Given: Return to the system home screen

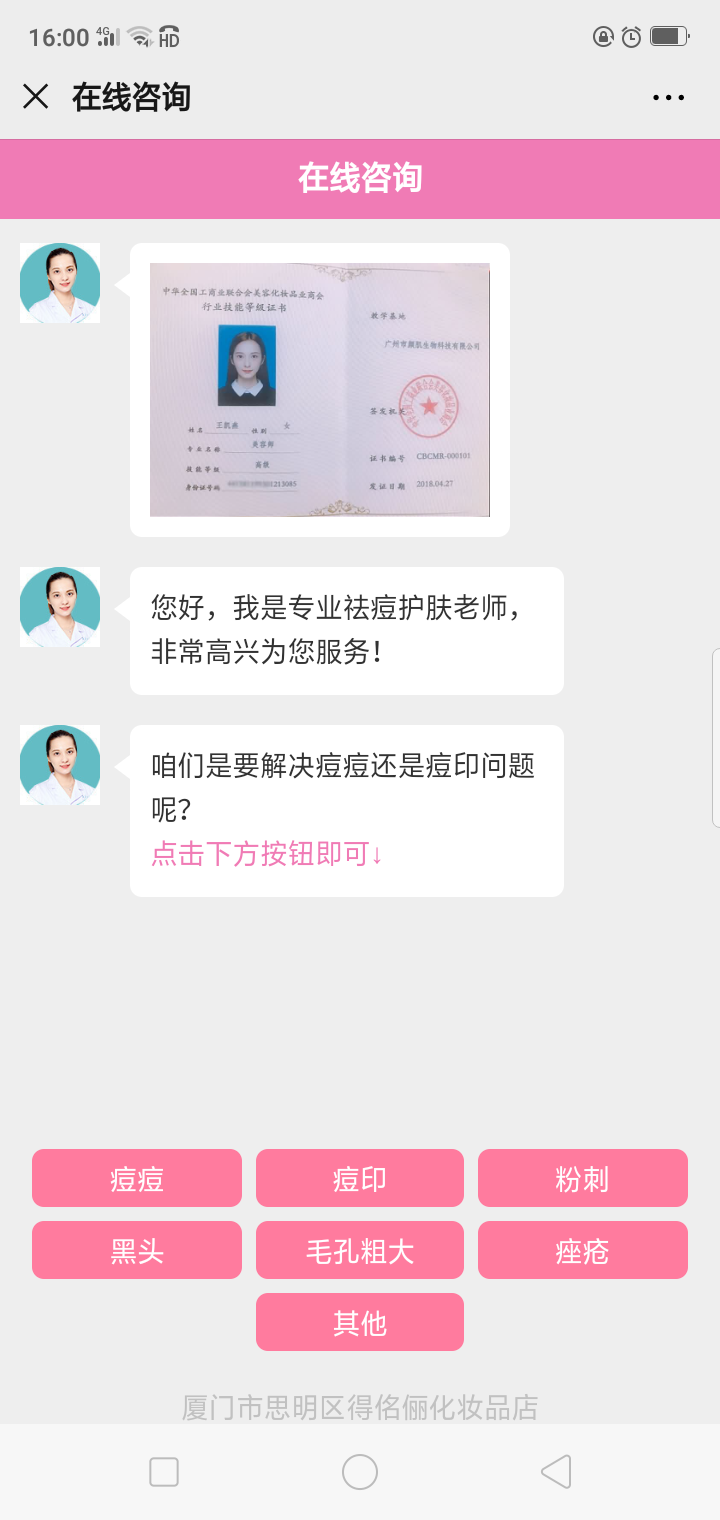Looking at the screenshot, I should pos(360,1472).
